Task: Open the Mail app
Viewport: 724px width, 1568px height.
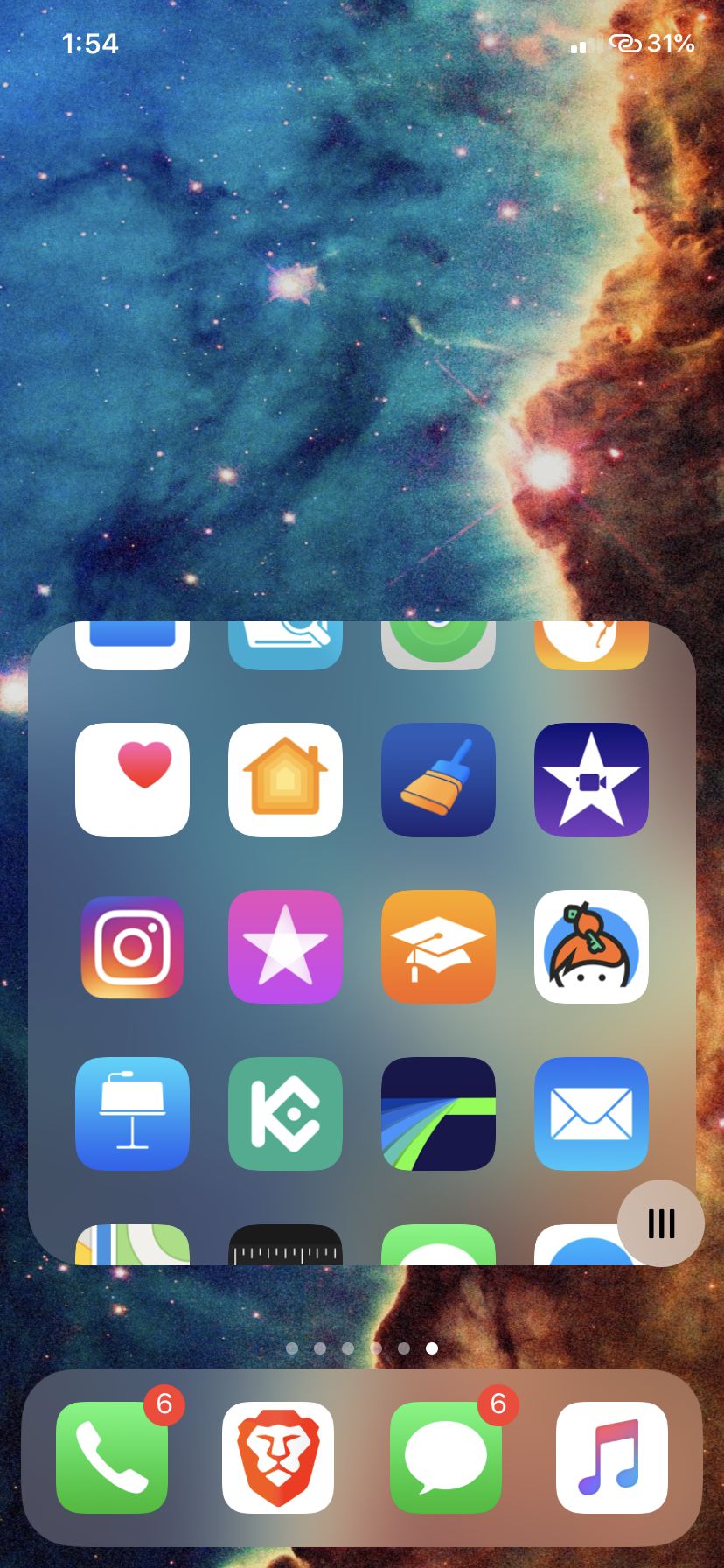Action: (591, 1114)
